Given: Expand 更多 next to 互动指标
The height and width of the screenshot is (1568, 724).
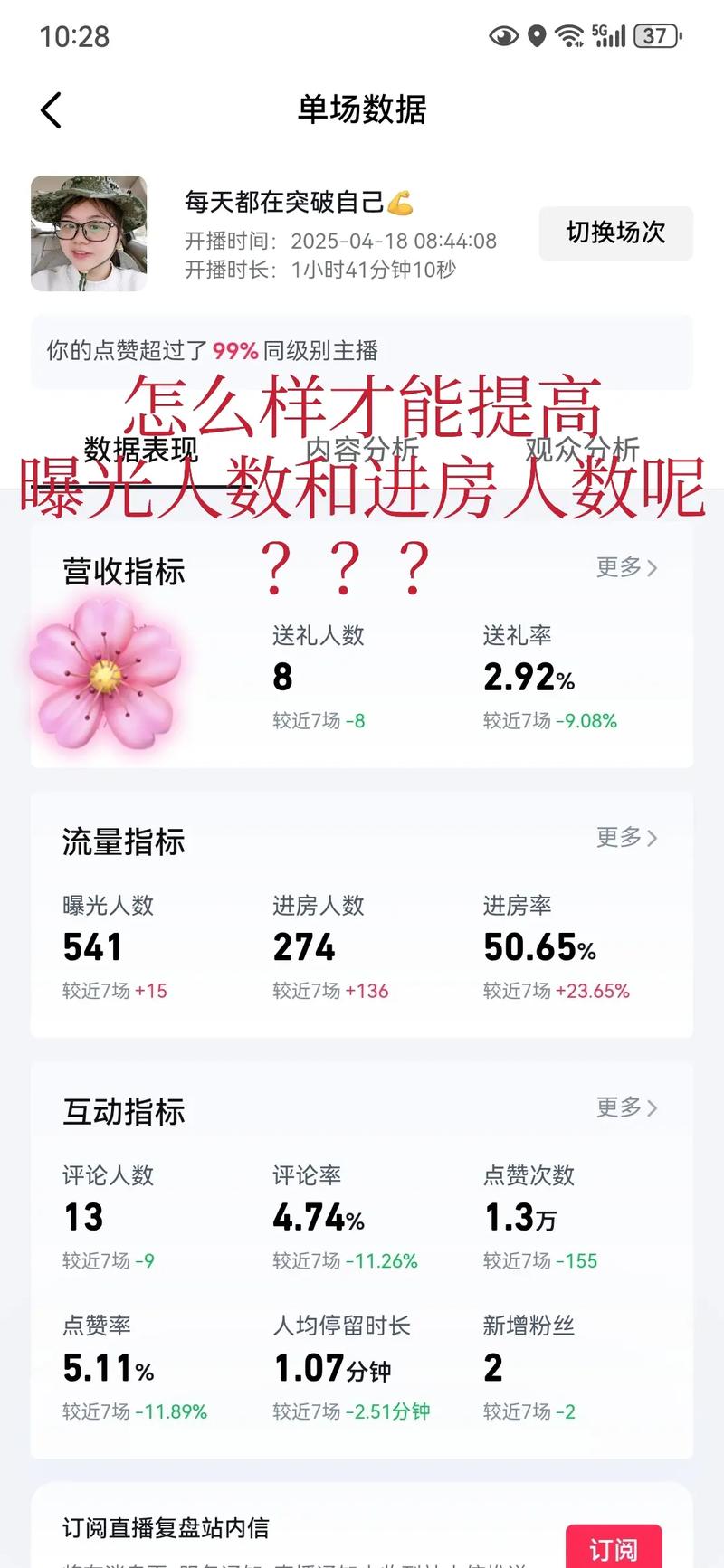Looking at the screenshot, I should pos(626,1107).
